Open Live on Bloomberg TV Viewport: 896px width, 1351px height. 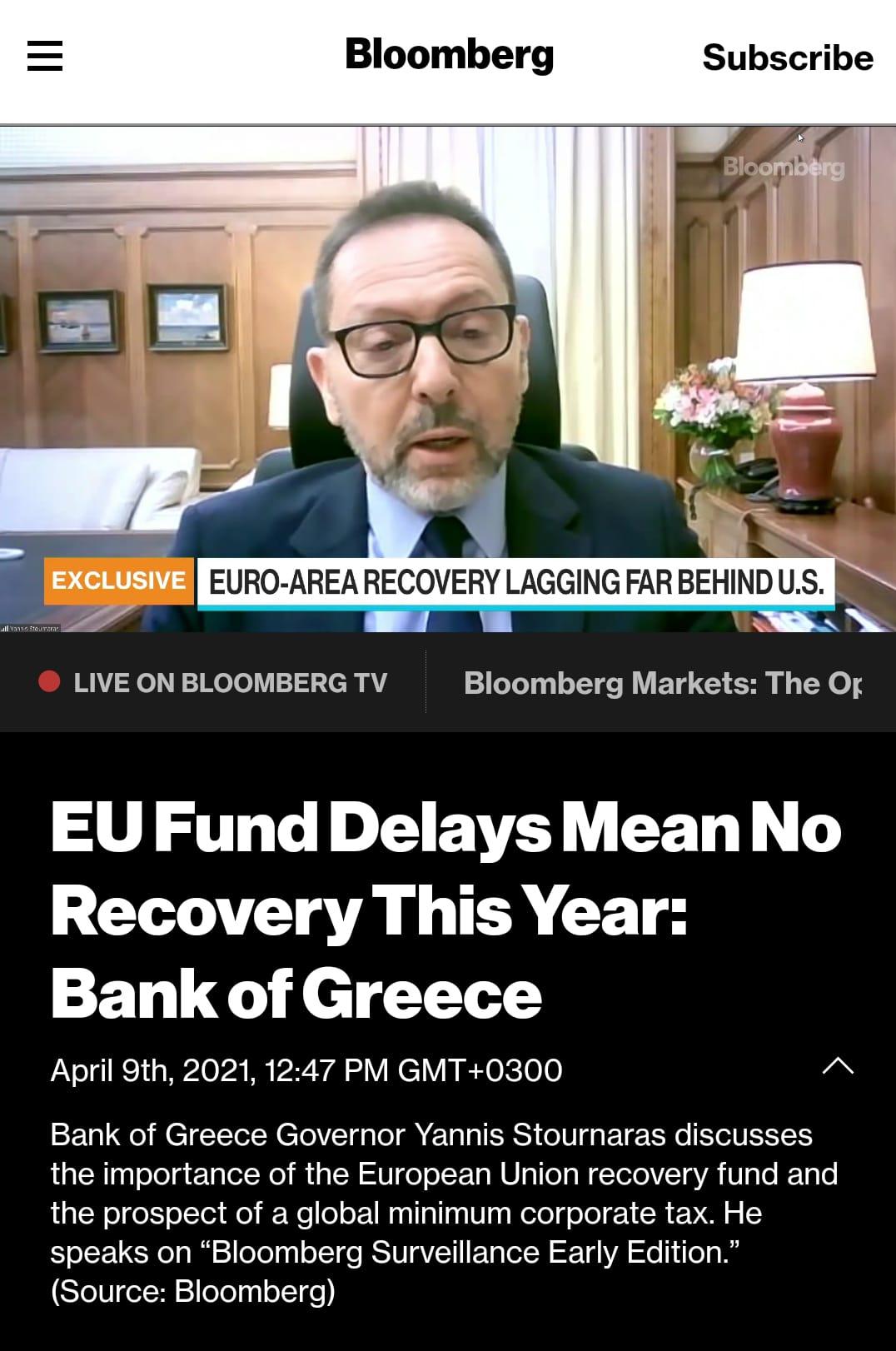(214, 683)
